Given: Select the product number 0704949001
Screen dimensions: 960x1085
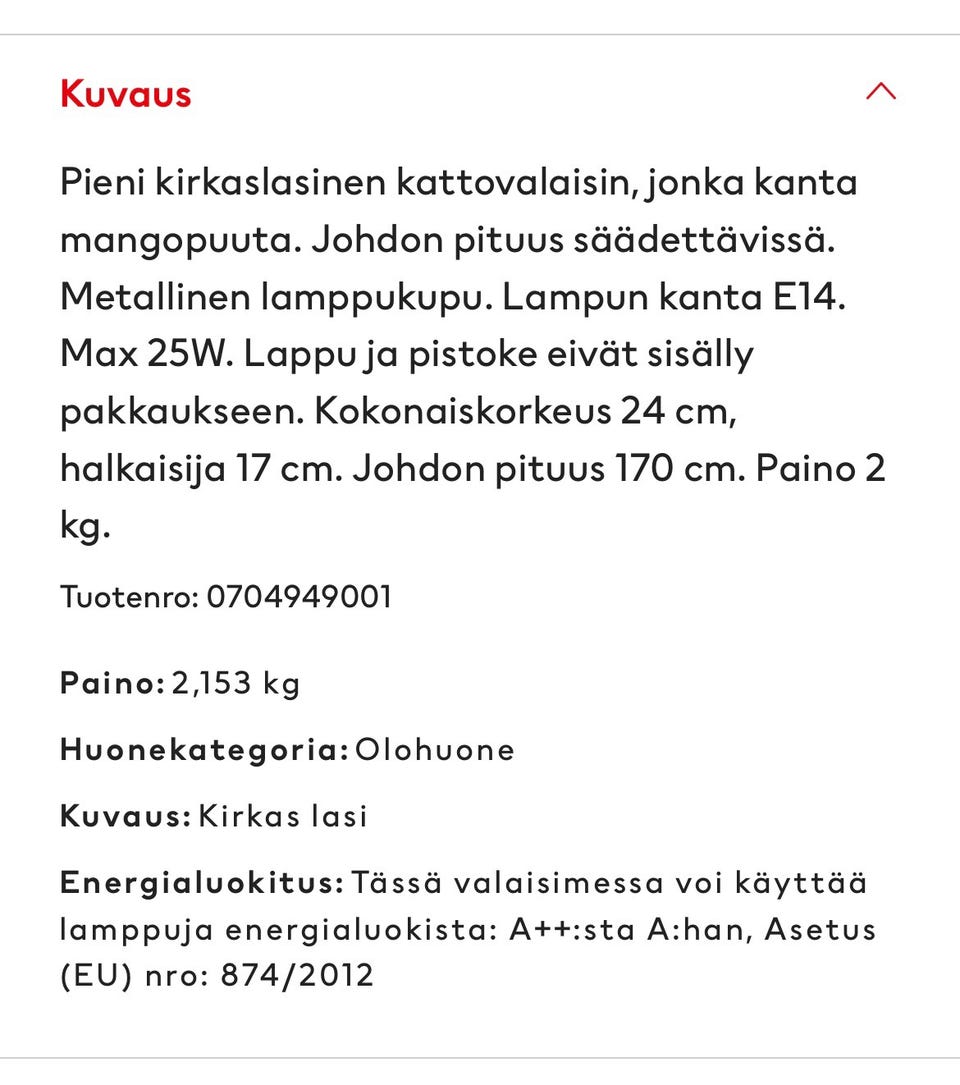Looking at the screenshot, I should (300, 597).
